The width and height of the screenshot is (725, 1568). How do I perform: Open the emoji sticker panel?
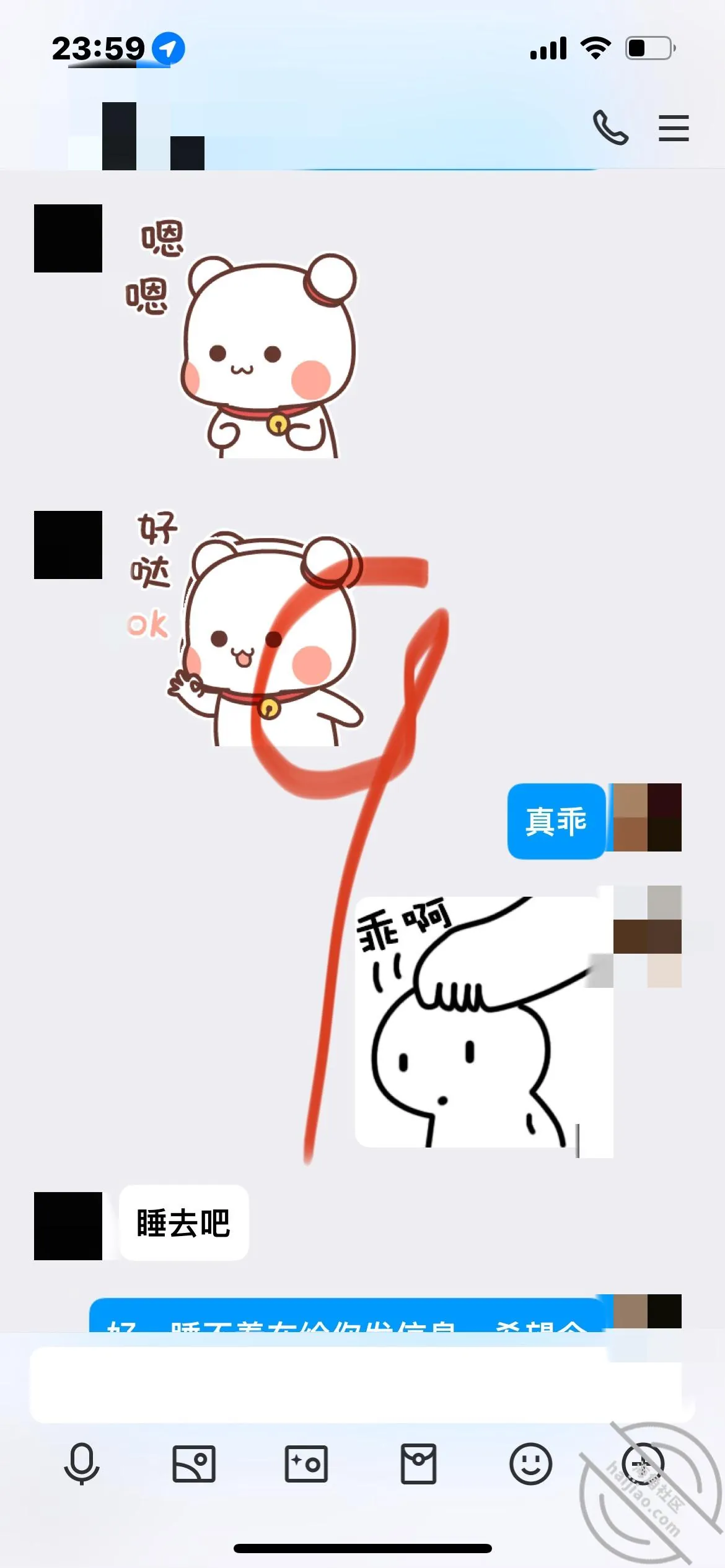[530, 1464]
